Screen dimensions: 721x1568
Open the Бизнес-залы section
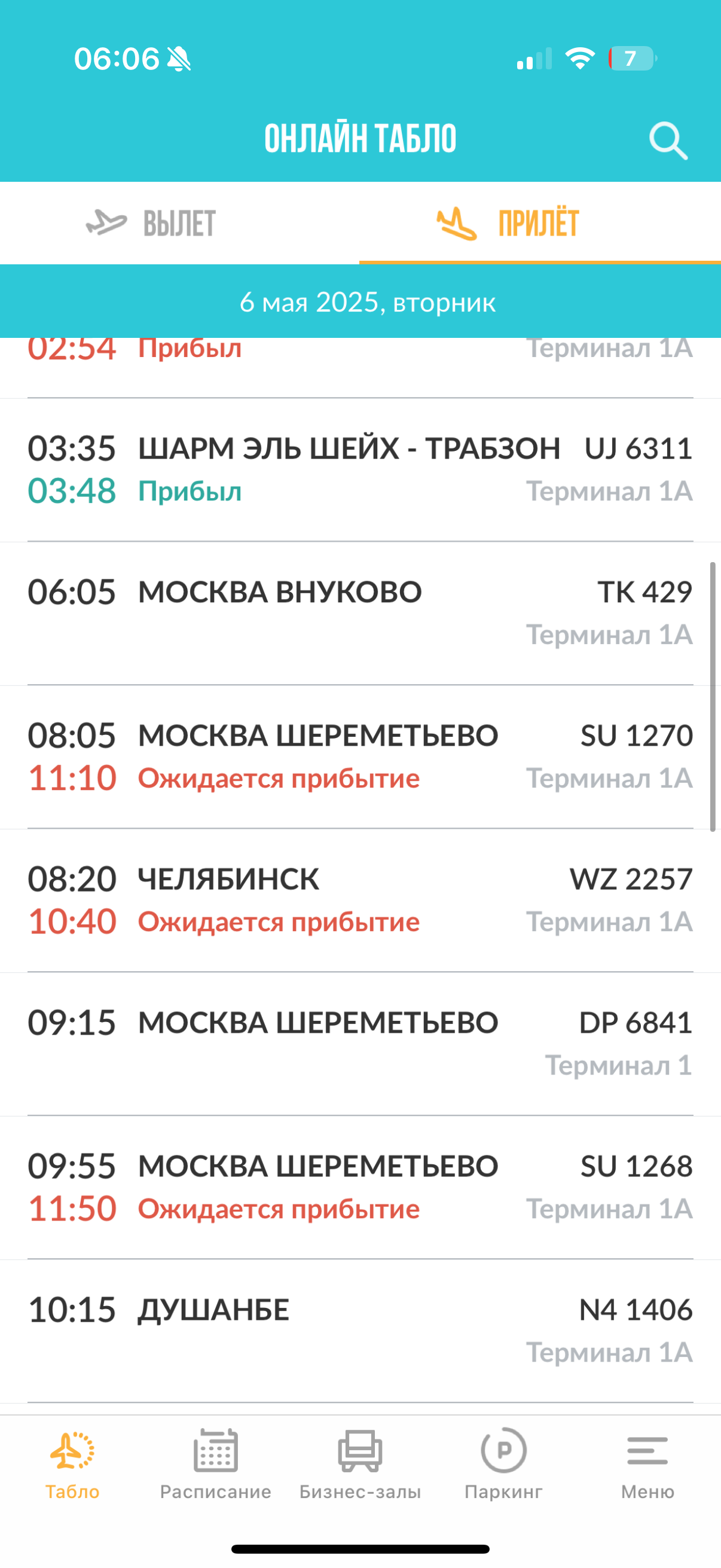tap(360, 1465)
